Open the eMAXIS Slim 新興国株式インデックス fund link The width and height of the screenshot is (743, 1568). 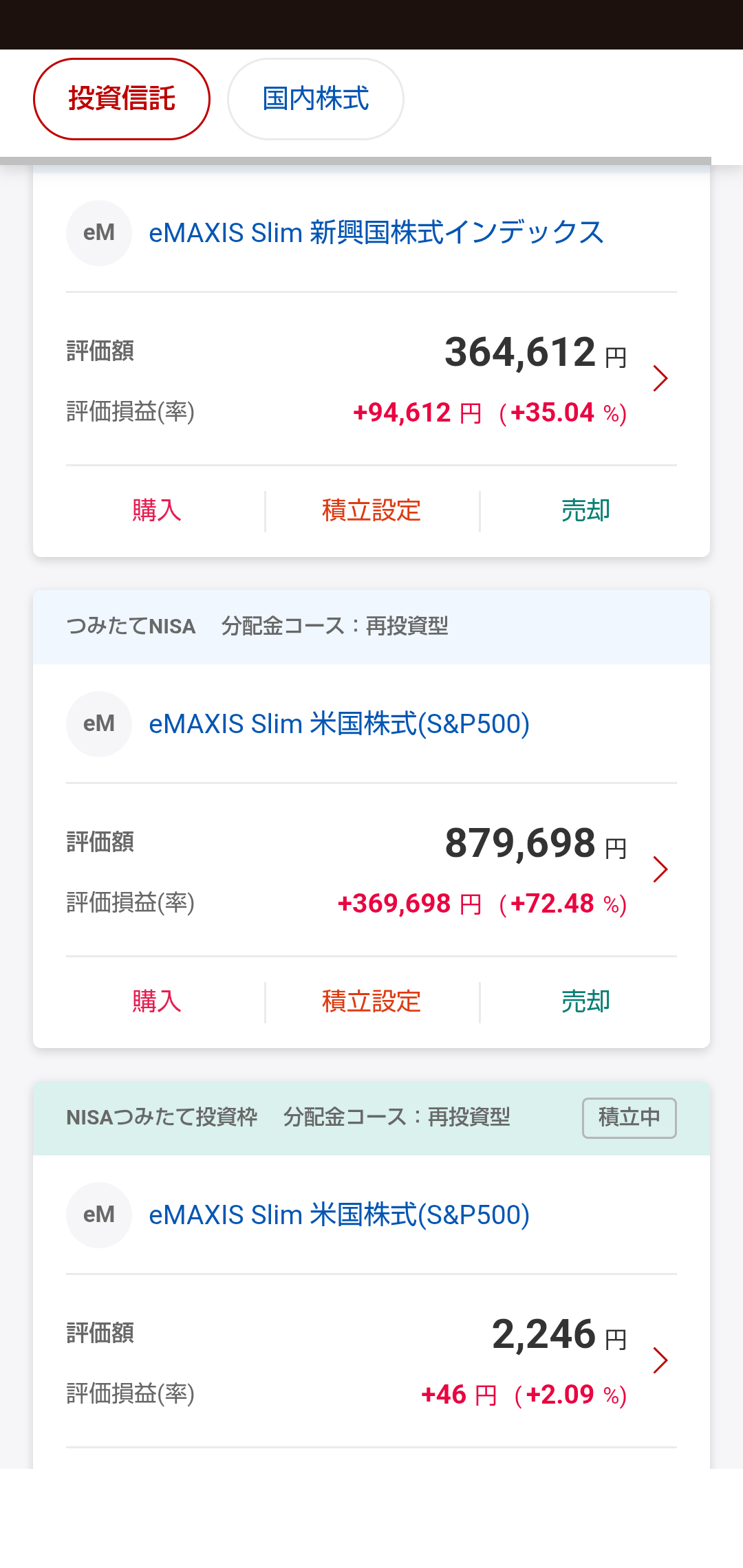click(376, 233)
